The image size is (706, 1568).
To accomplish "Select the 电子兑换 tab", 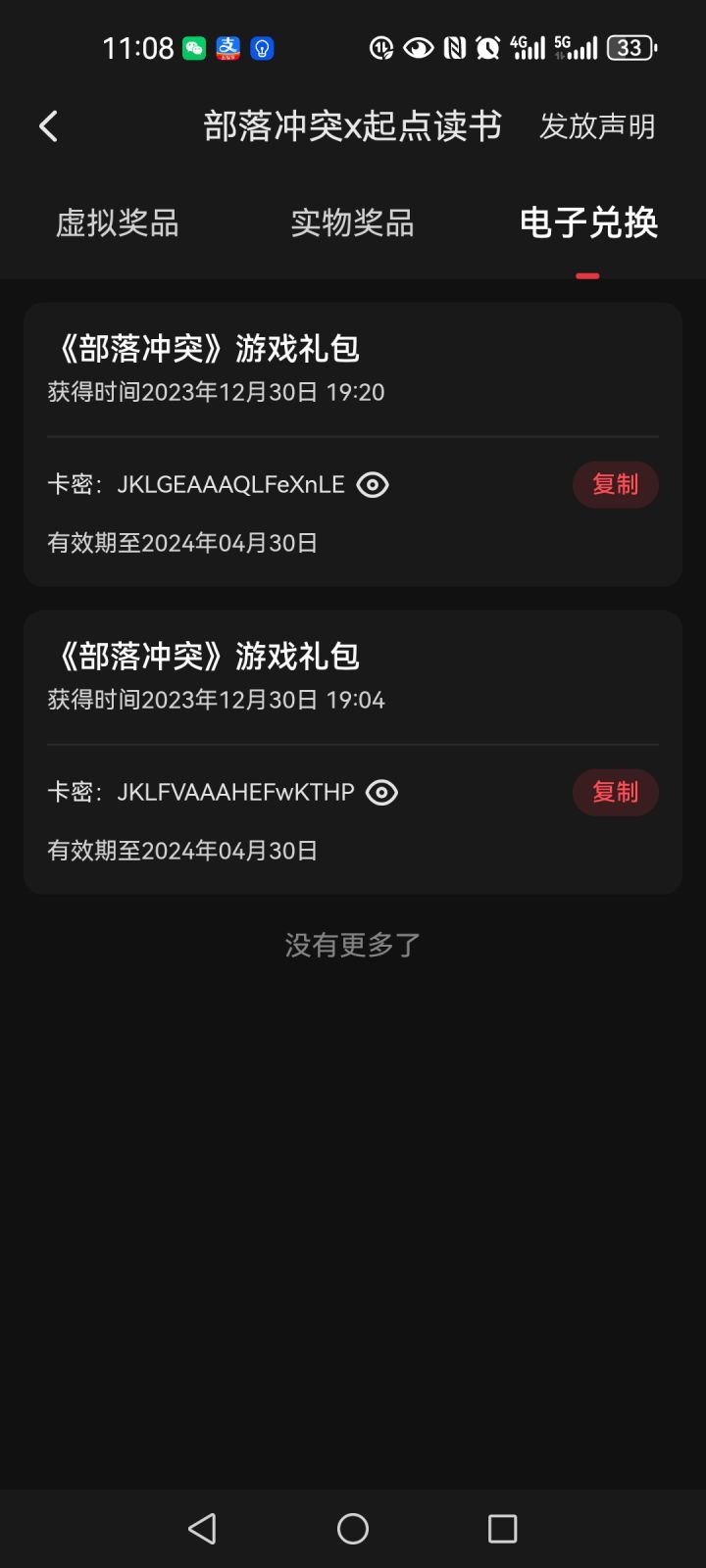I will click(x=588, y=223).
